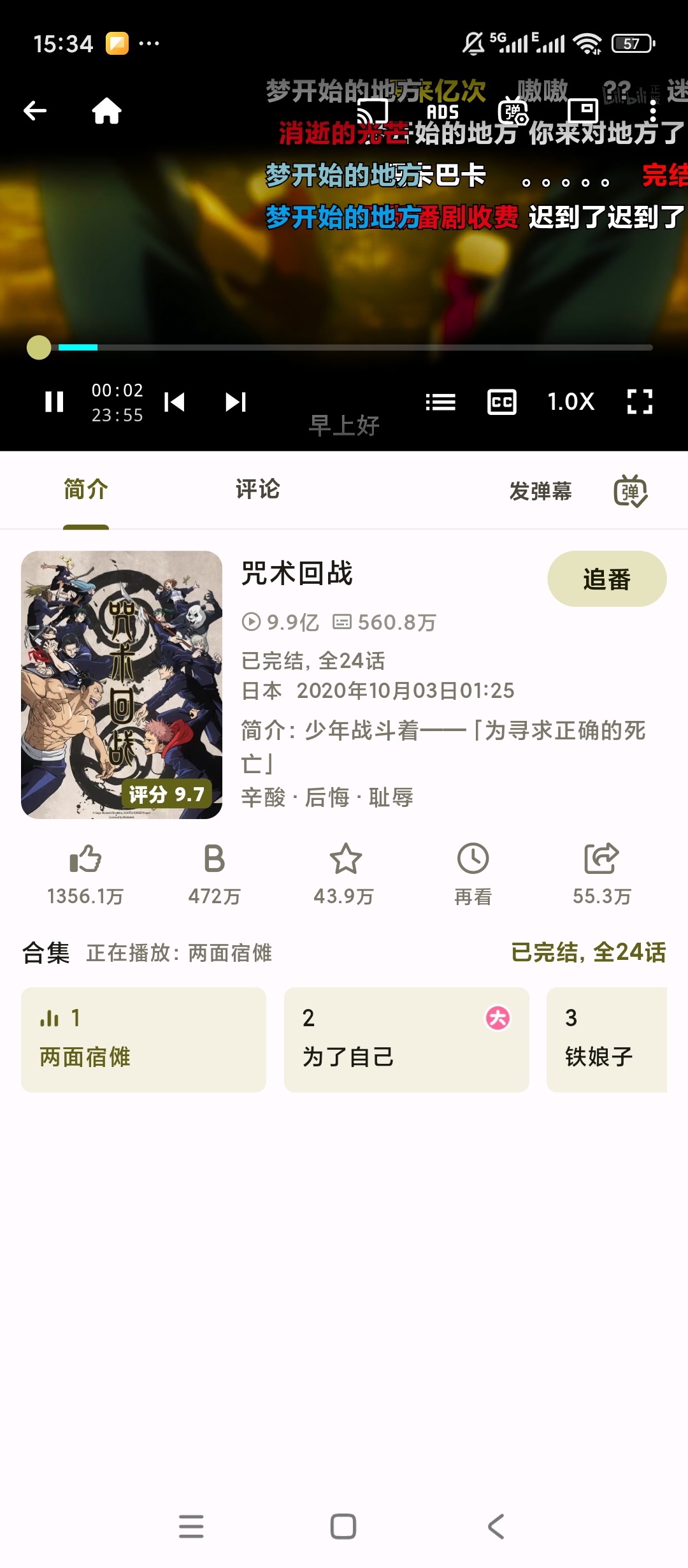This screenshot has height=1568, width=688.
Task: Like the video with the thumbs up
Action: point(85,859)
